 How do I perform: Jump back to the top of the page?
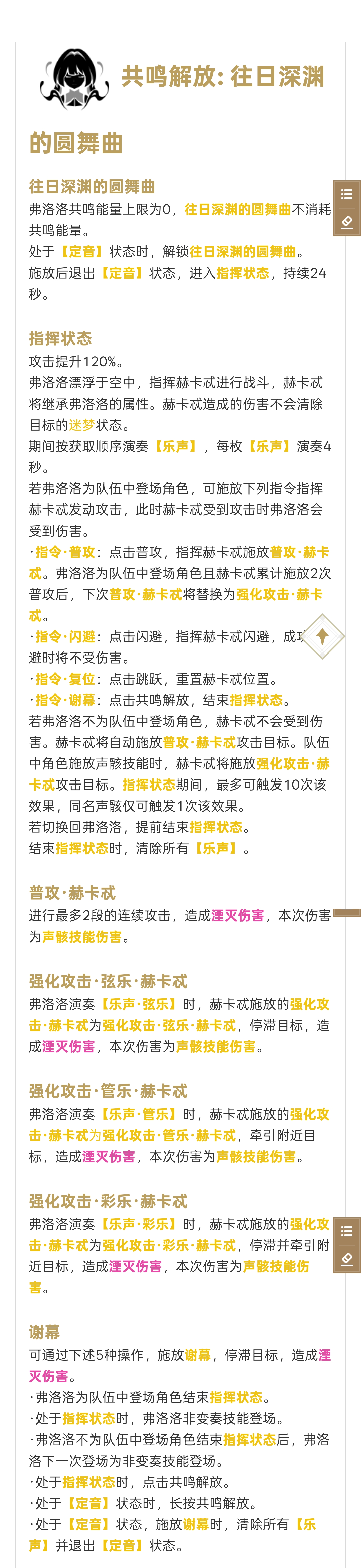[323, 636]
